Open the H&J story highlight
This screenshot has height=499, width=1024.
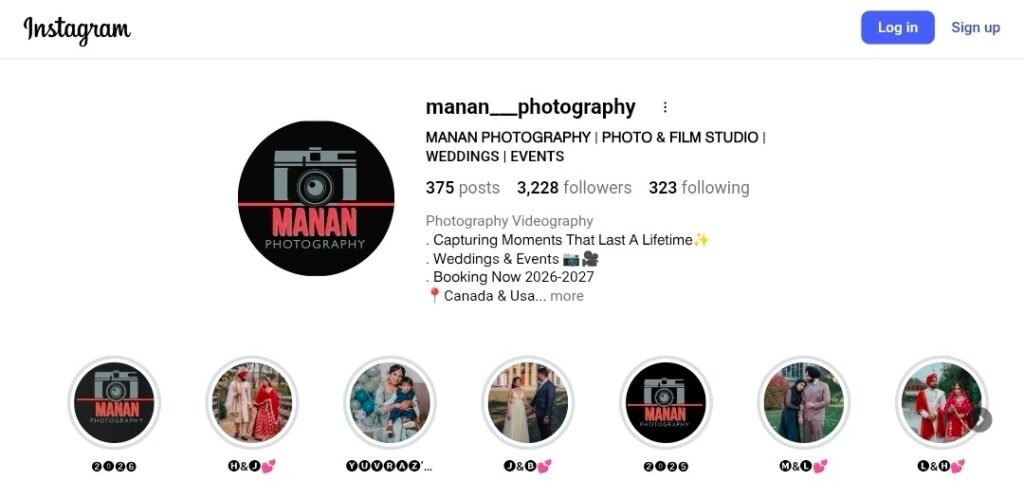[252, 402]
